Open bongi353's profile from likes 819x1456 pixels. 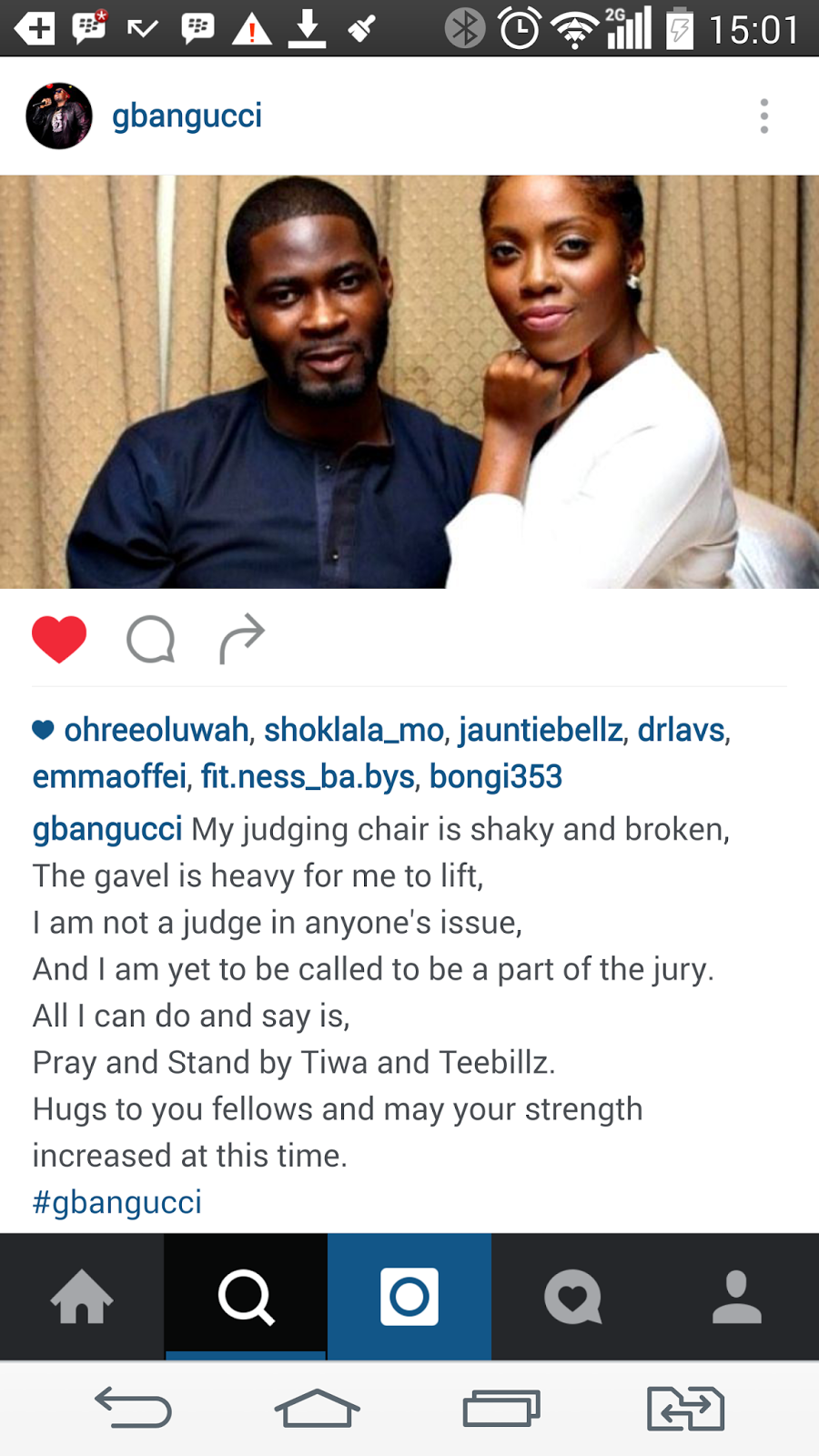pos(496,777)
